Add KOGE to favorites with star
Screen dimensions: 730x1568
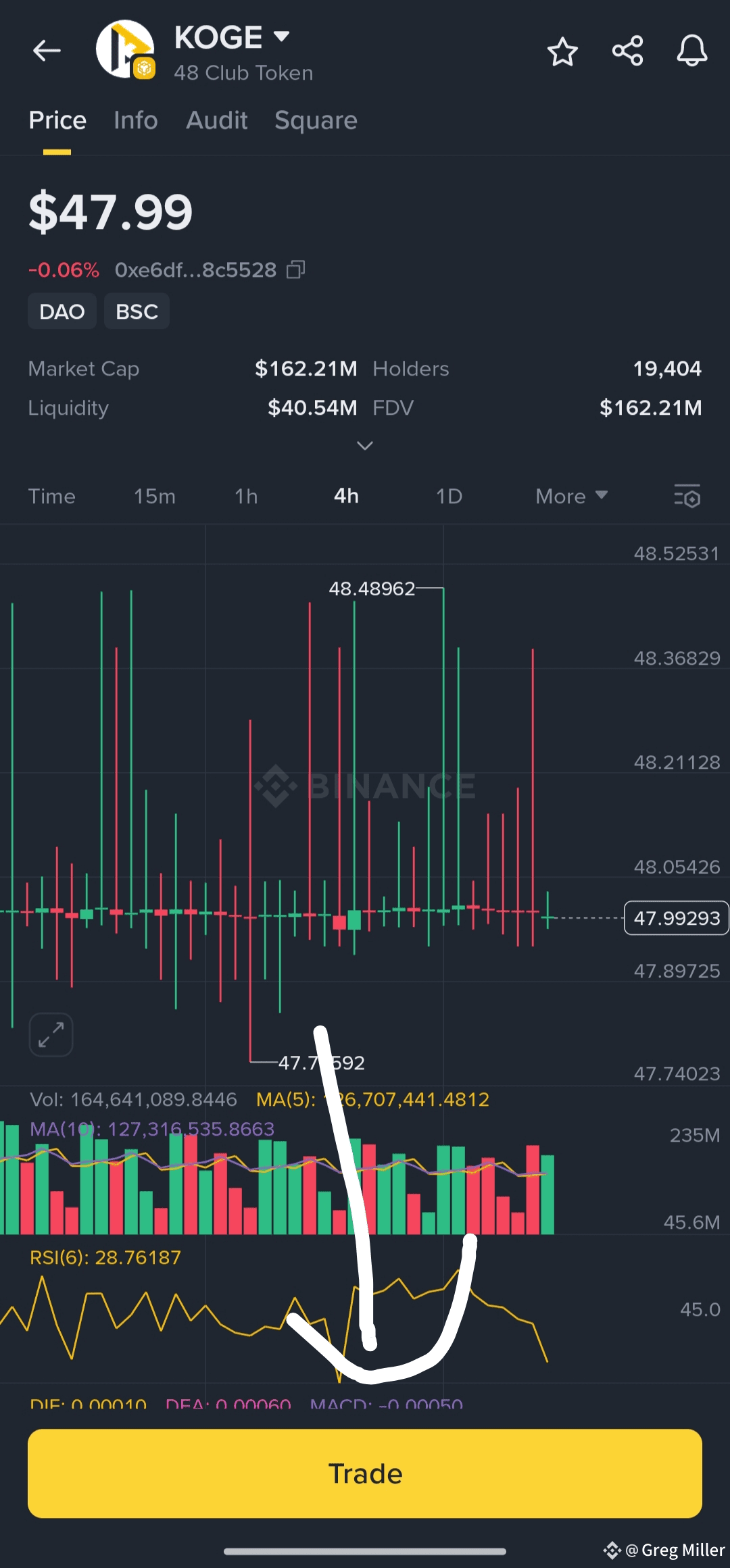(x=562, y=51)
